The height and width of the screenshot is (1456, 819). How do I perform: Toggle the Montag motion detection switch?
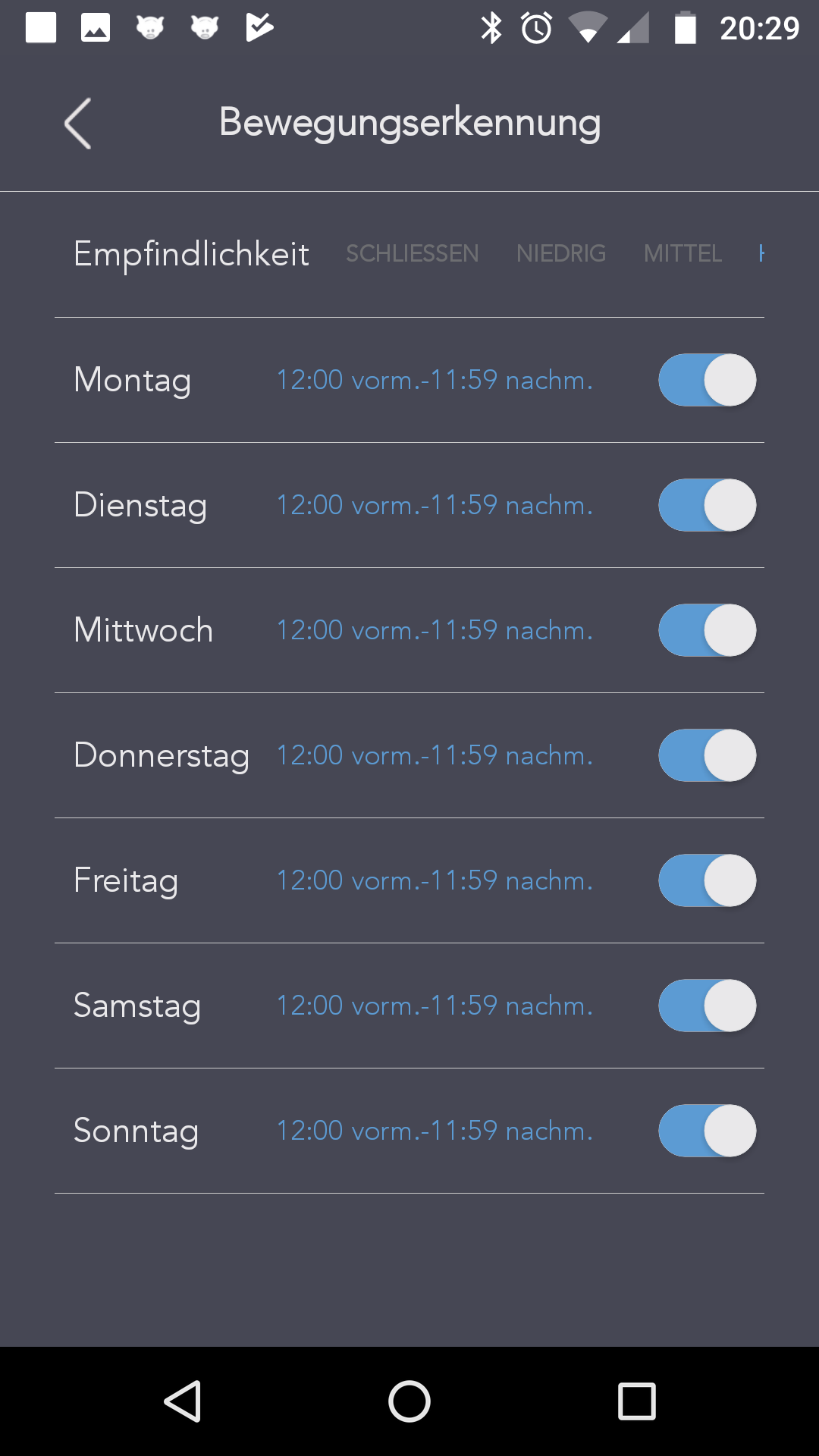coord(707,380)
